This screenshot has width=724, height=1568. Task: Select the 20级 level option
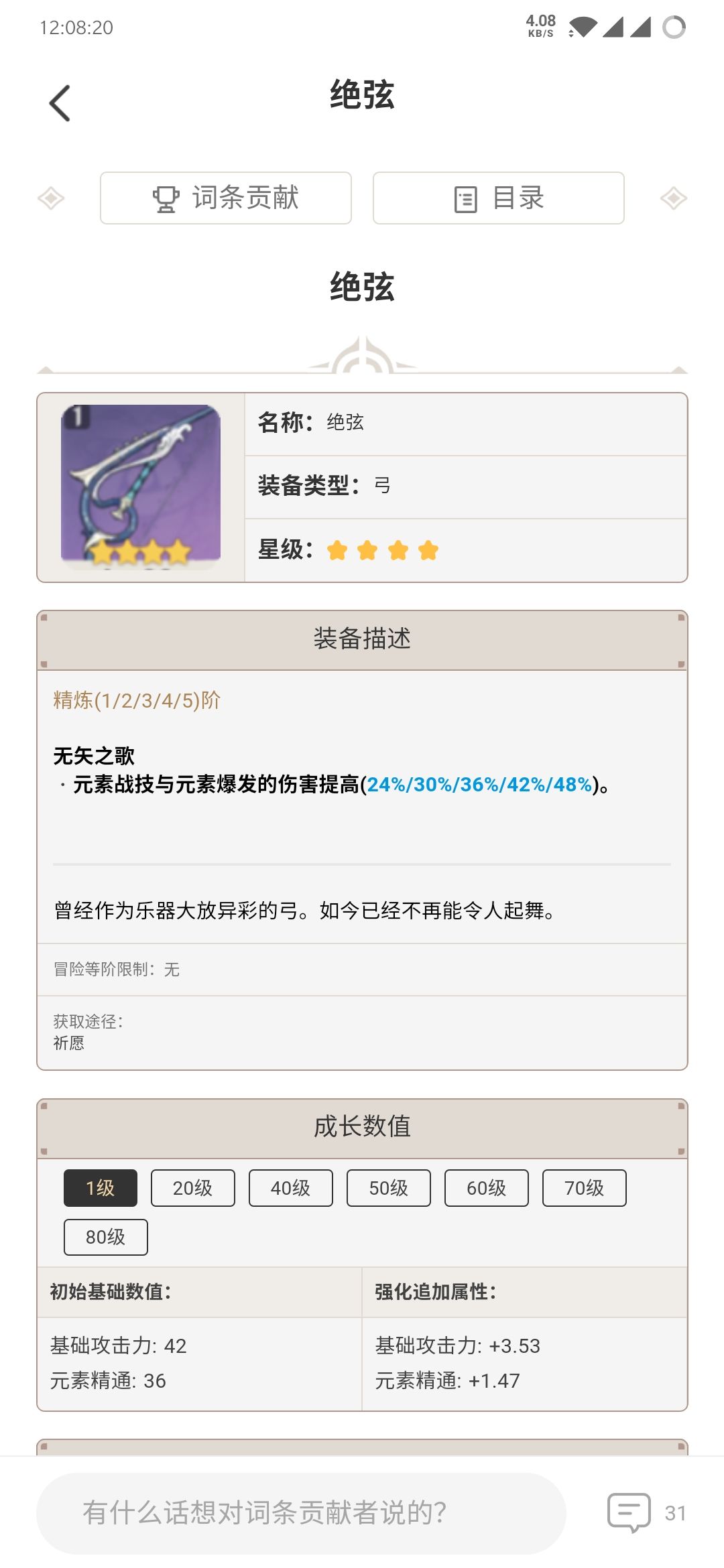192,1187
